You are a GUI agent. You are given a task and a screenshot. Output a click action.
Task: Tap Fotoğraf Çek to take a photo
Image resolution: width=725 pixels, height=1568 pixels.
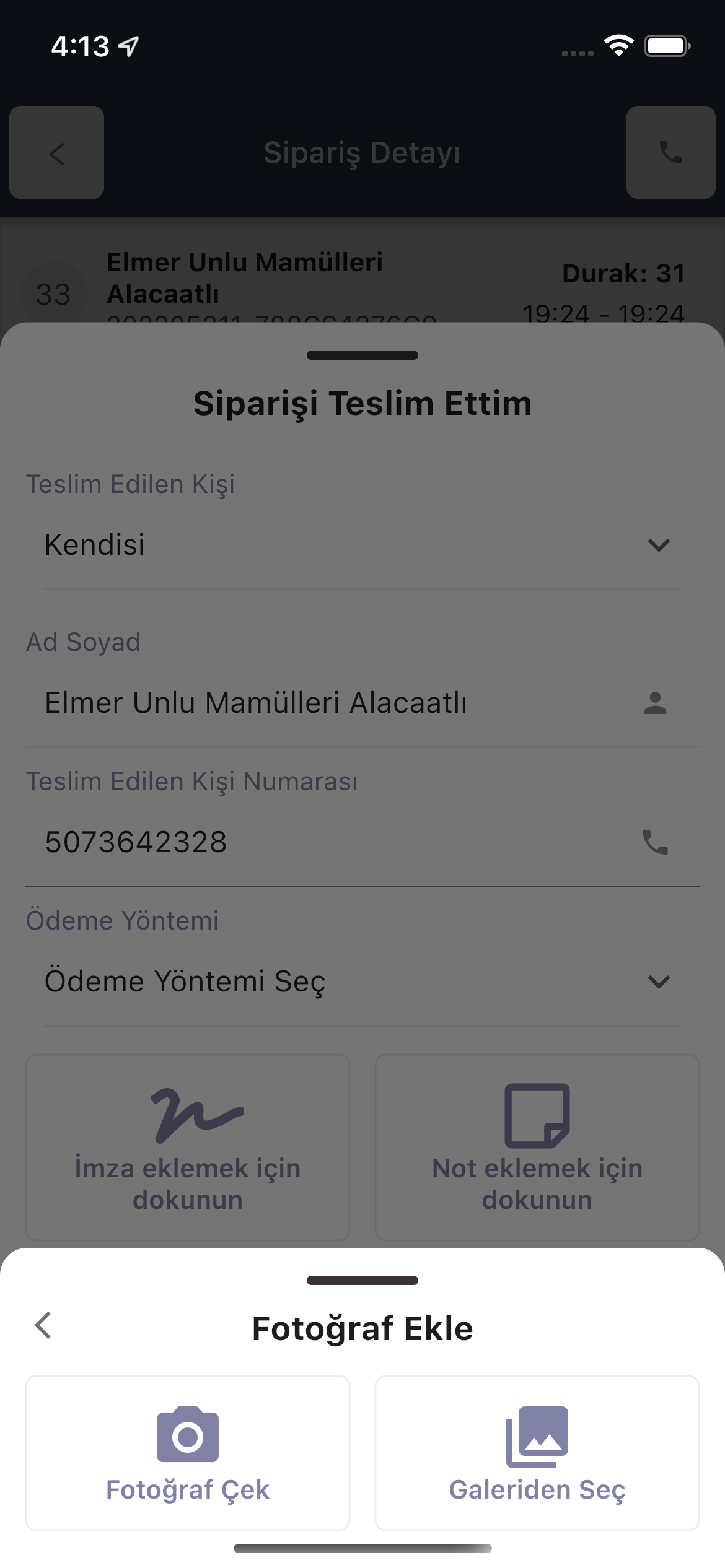coord(188,1453)
